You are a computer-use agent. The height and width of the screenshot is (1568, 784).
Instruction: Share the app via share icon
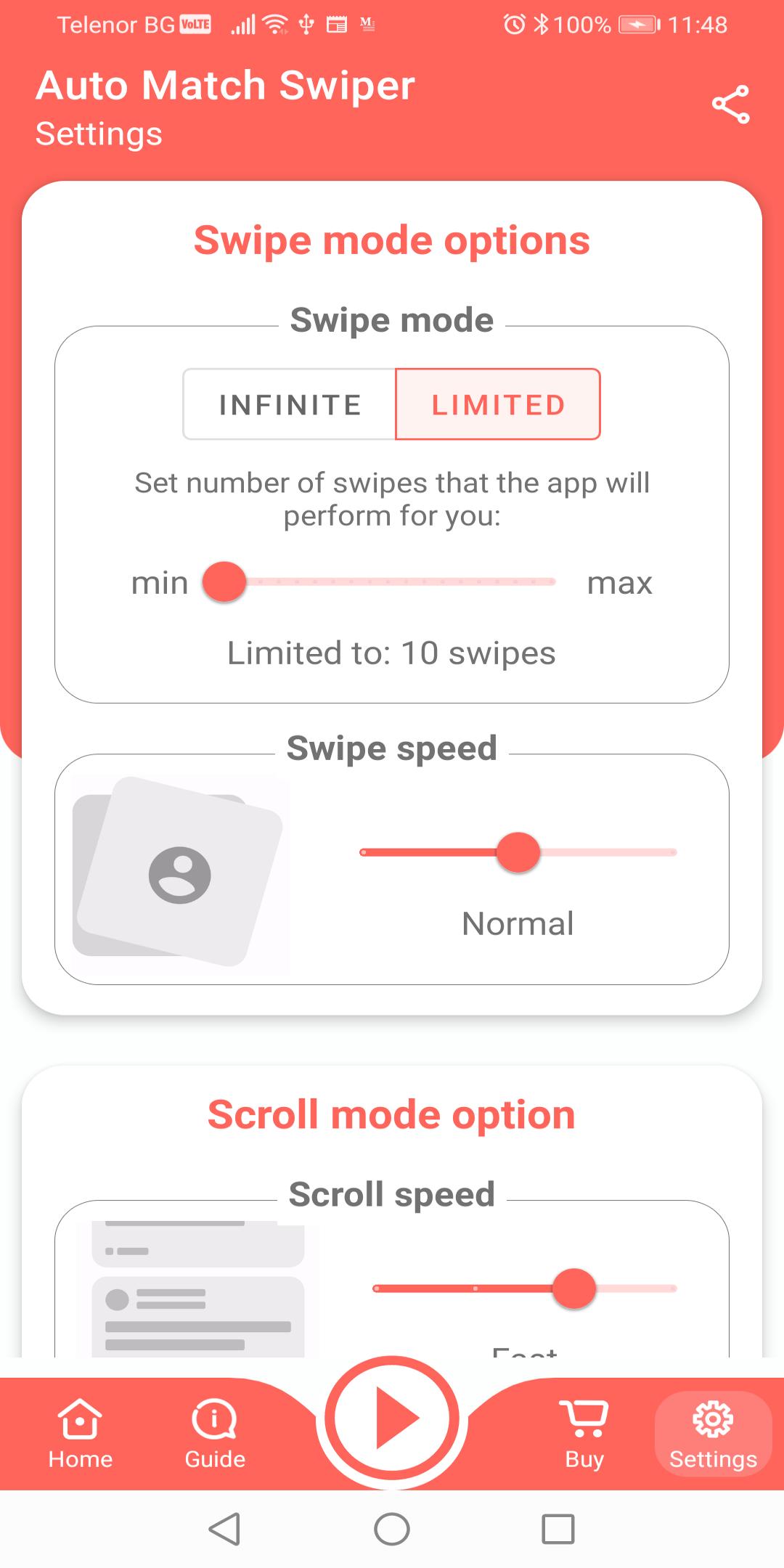[x=730, y=105]
